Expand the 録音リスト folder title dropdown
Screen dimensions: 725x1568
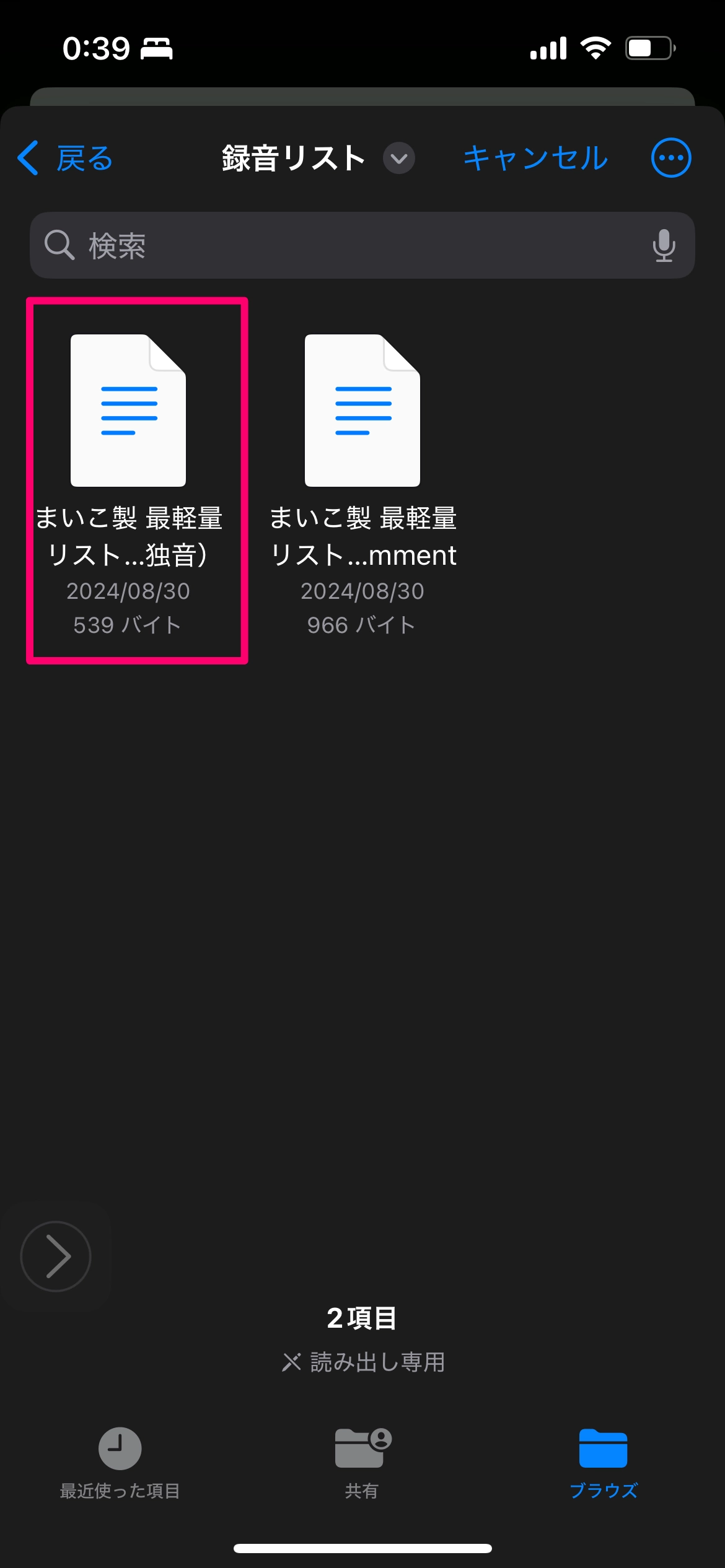398,158
